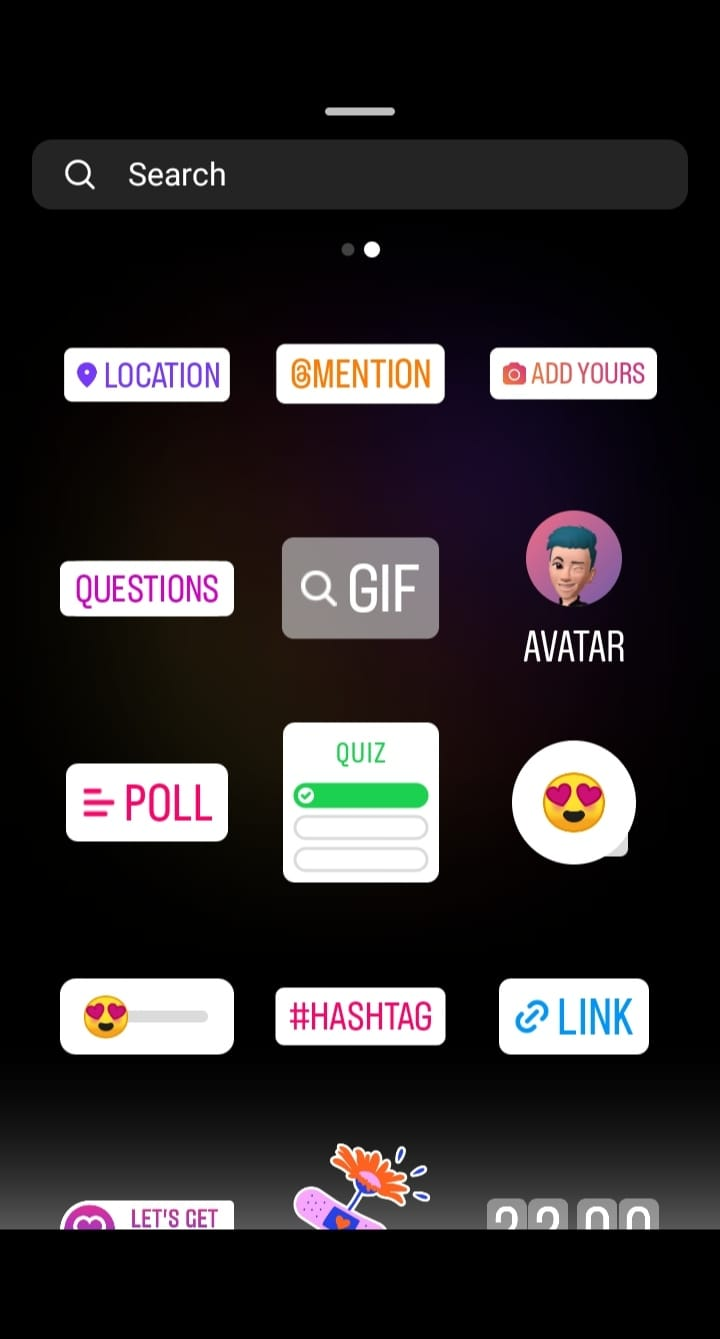This screenshot has width=720, height=1339.
Task: Insert the Quiz sticker
Action: coord(360,802)
